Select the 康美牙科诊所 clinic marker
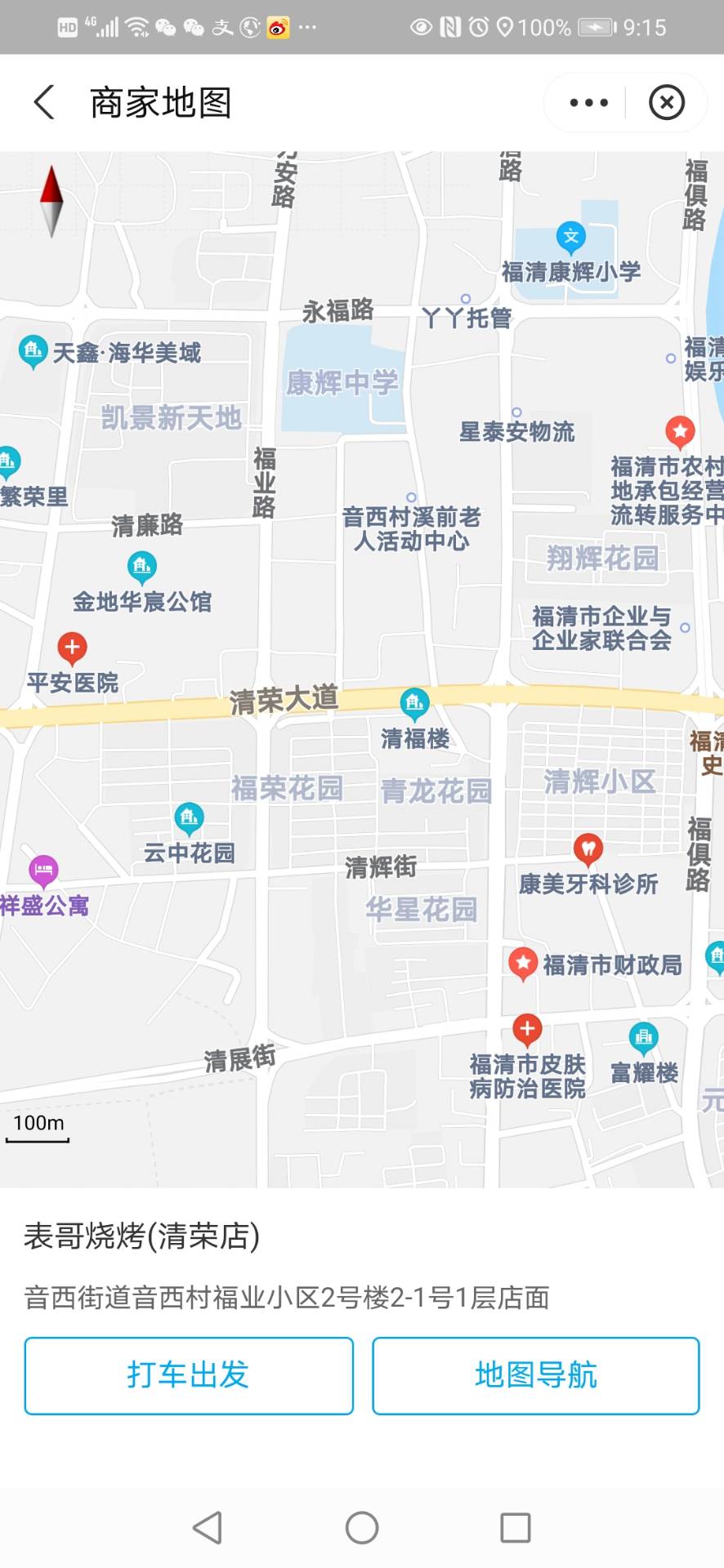724x1568 pixels. tap(588, 849)
